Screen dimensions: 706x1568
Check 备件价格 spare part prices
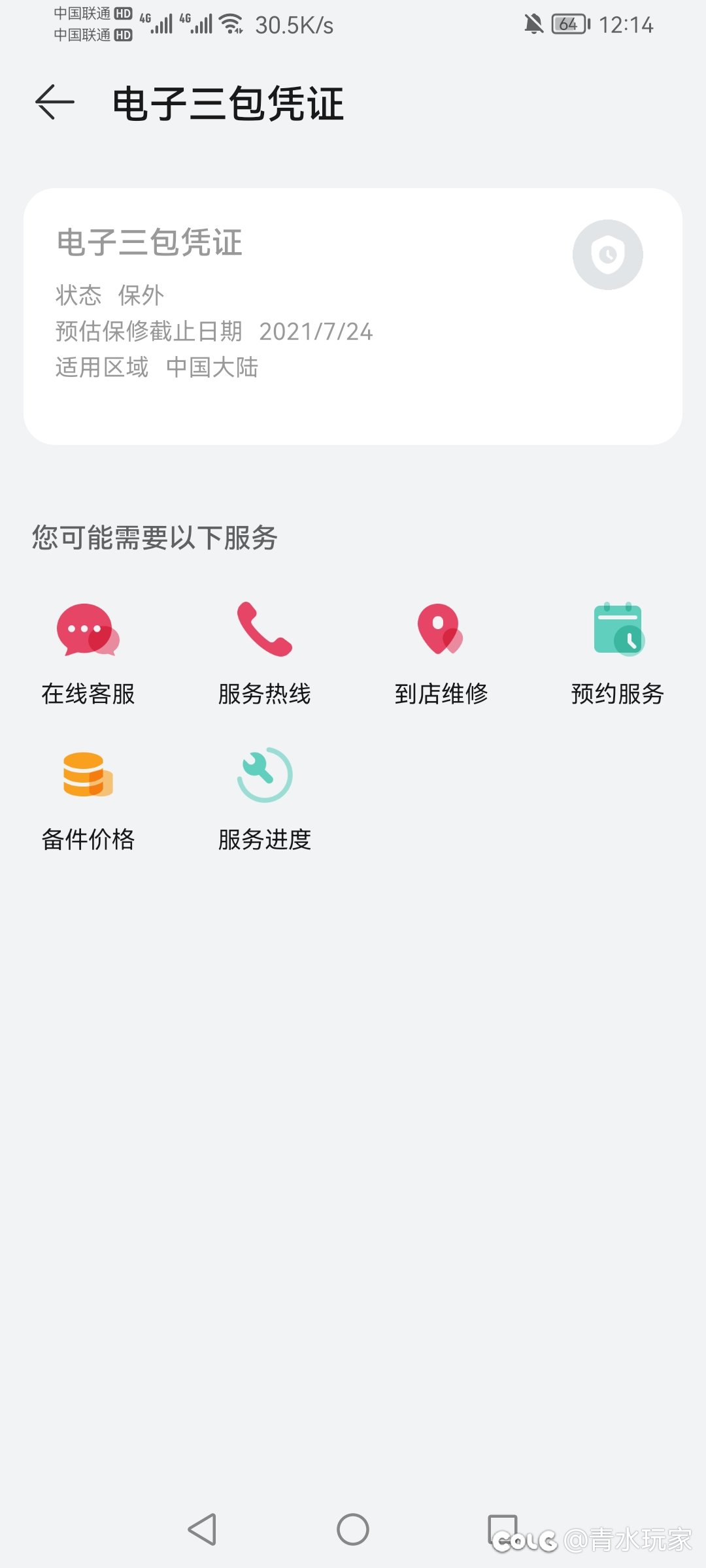(x=88, y=800)
